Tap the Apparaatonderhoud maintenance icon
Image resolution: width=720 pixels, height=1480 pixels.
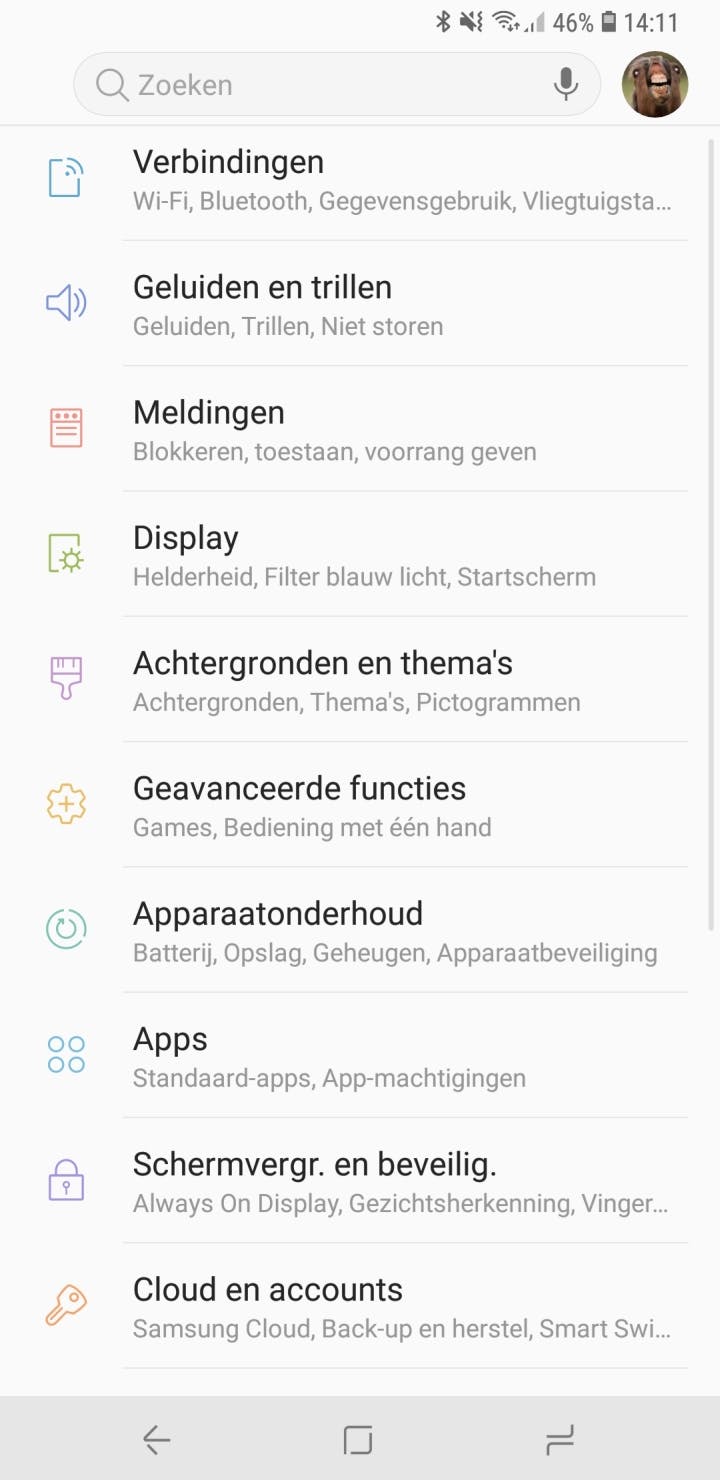pyautogui.click(x=66, y=928)
